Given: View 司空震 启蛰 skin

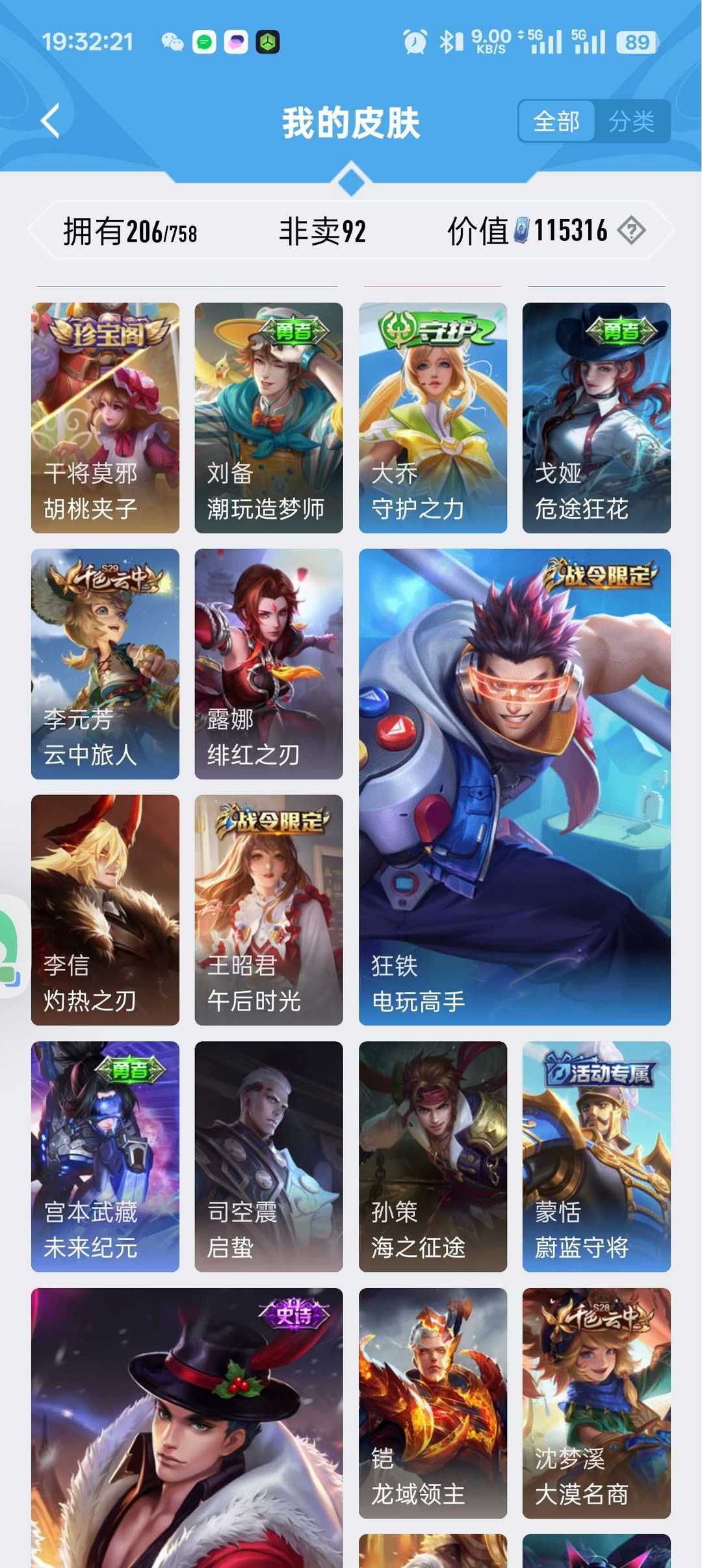Looking at the screenshot, I should click(x=268, y=1156).
